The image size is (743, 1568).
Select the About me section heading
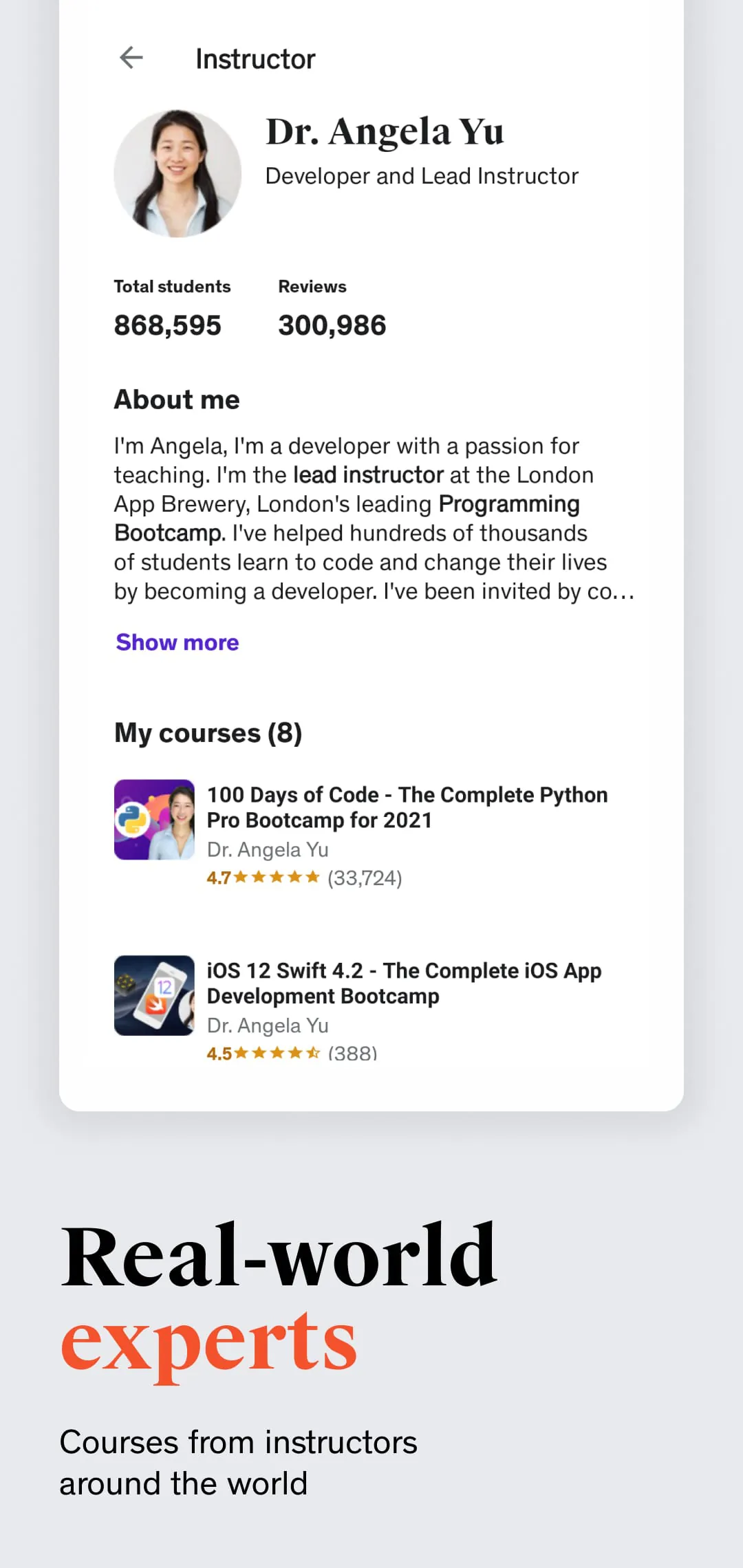tap(177, 399)
